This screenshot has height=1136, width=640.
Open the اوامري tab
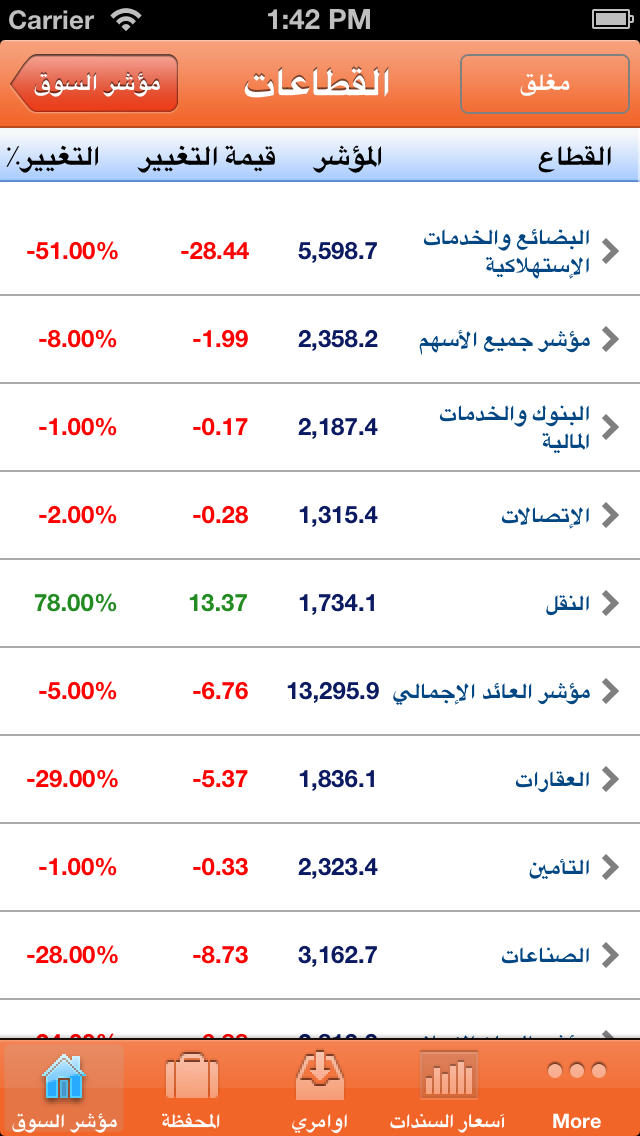point(320,1089)
